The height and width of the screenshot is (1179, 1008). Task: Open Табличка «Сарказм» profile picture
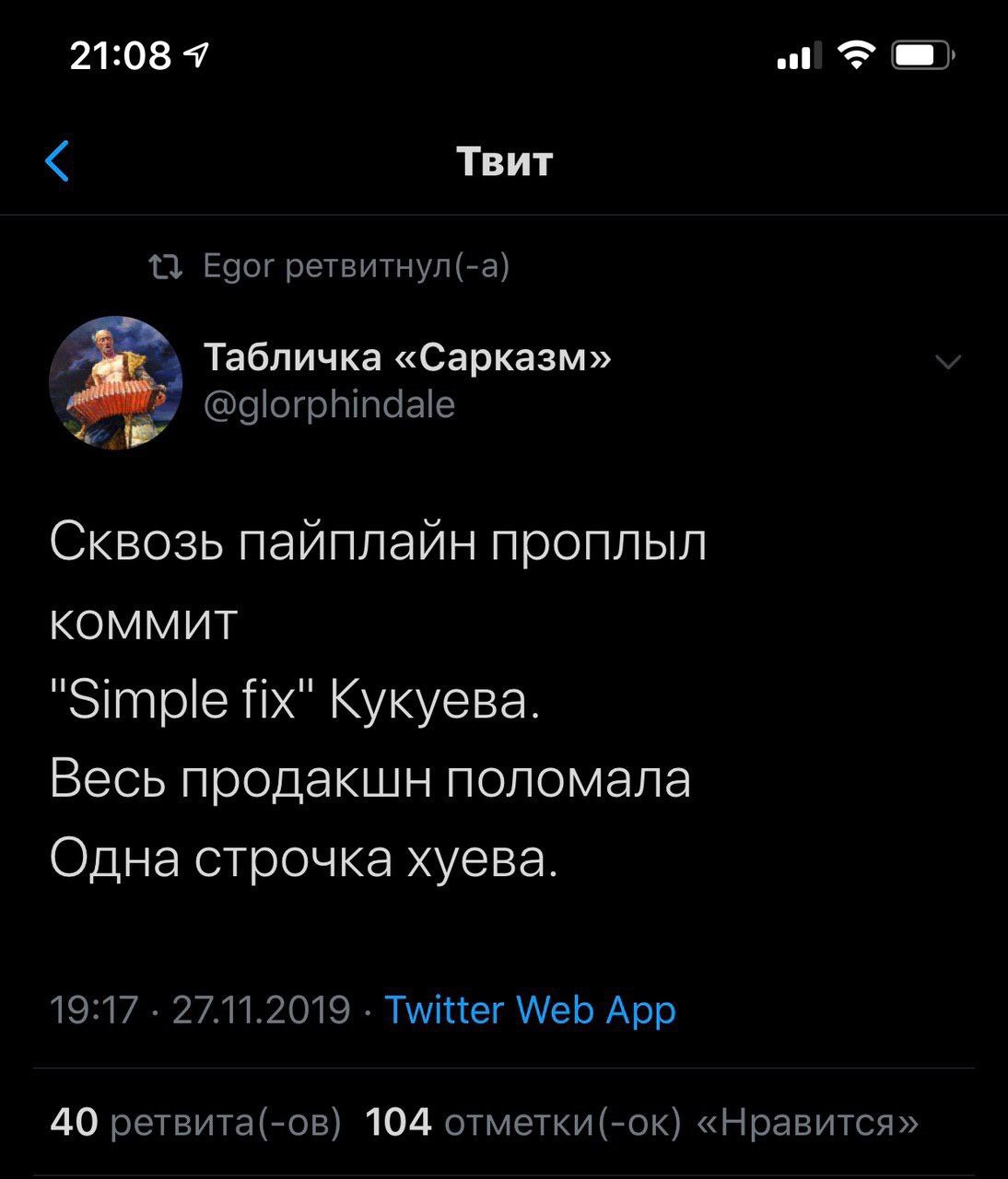click(x=116, y=382)
